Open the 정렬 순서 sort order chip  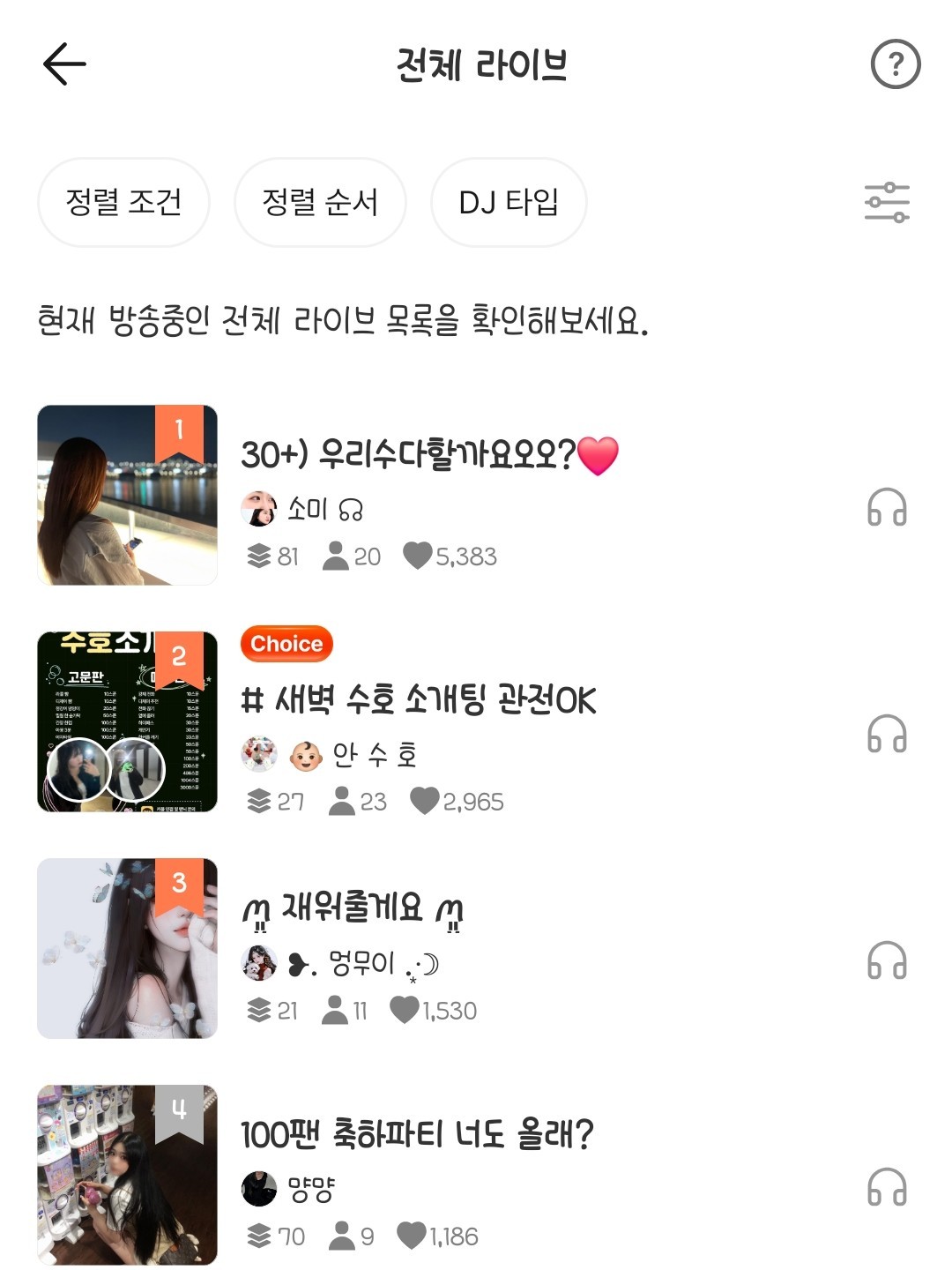(x=320, y=202)
